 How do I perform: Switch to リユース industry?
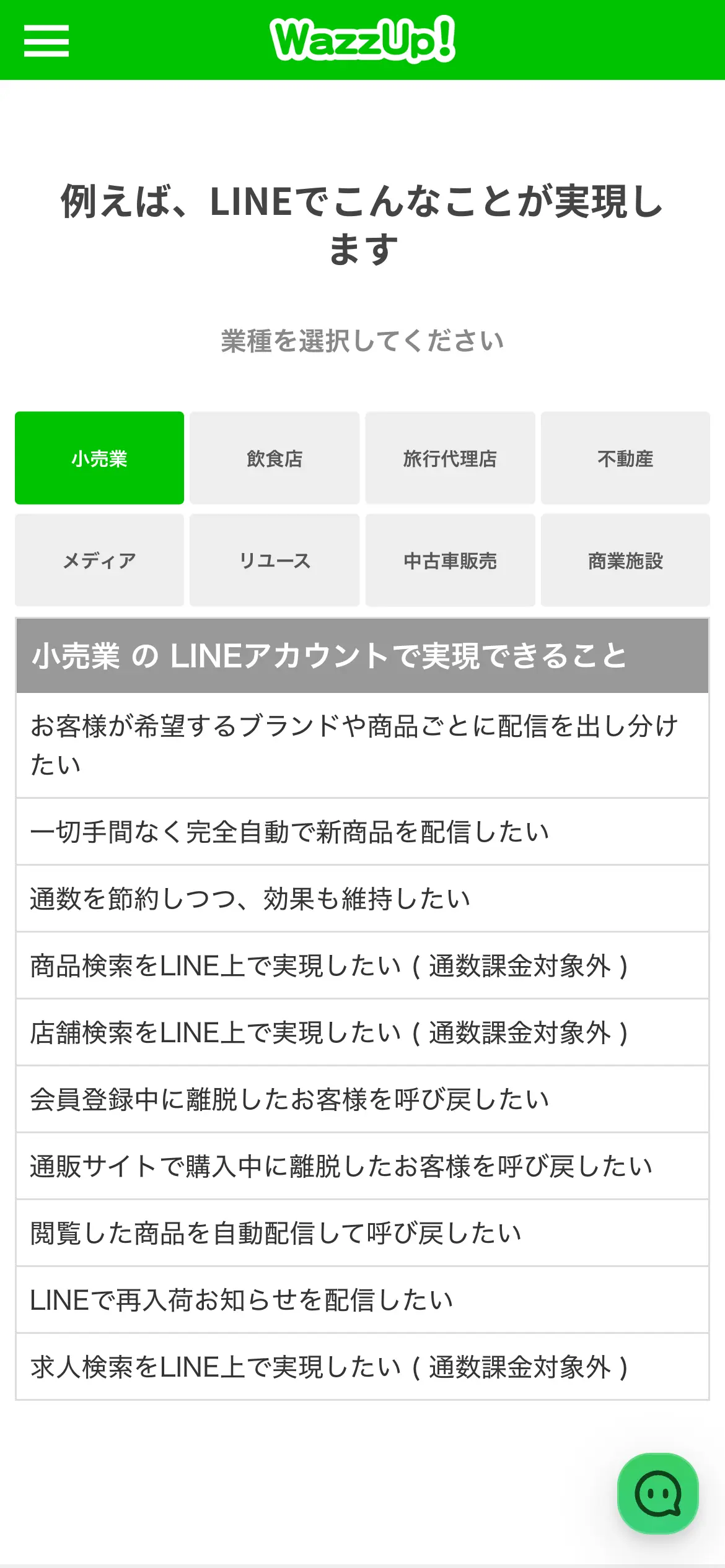pyautogui.click(x=275, y=560)
